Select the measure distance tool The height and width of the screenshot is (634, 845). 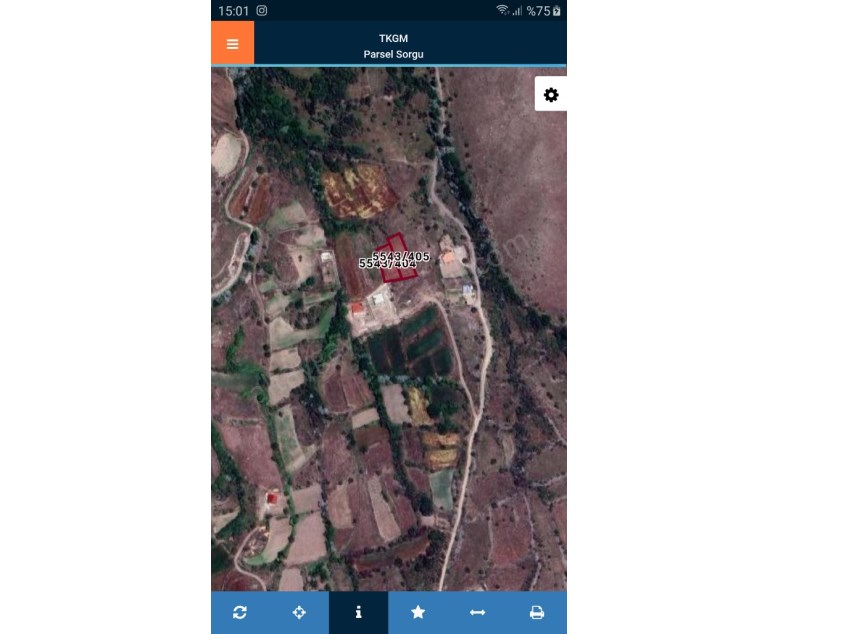coord(477,612)
